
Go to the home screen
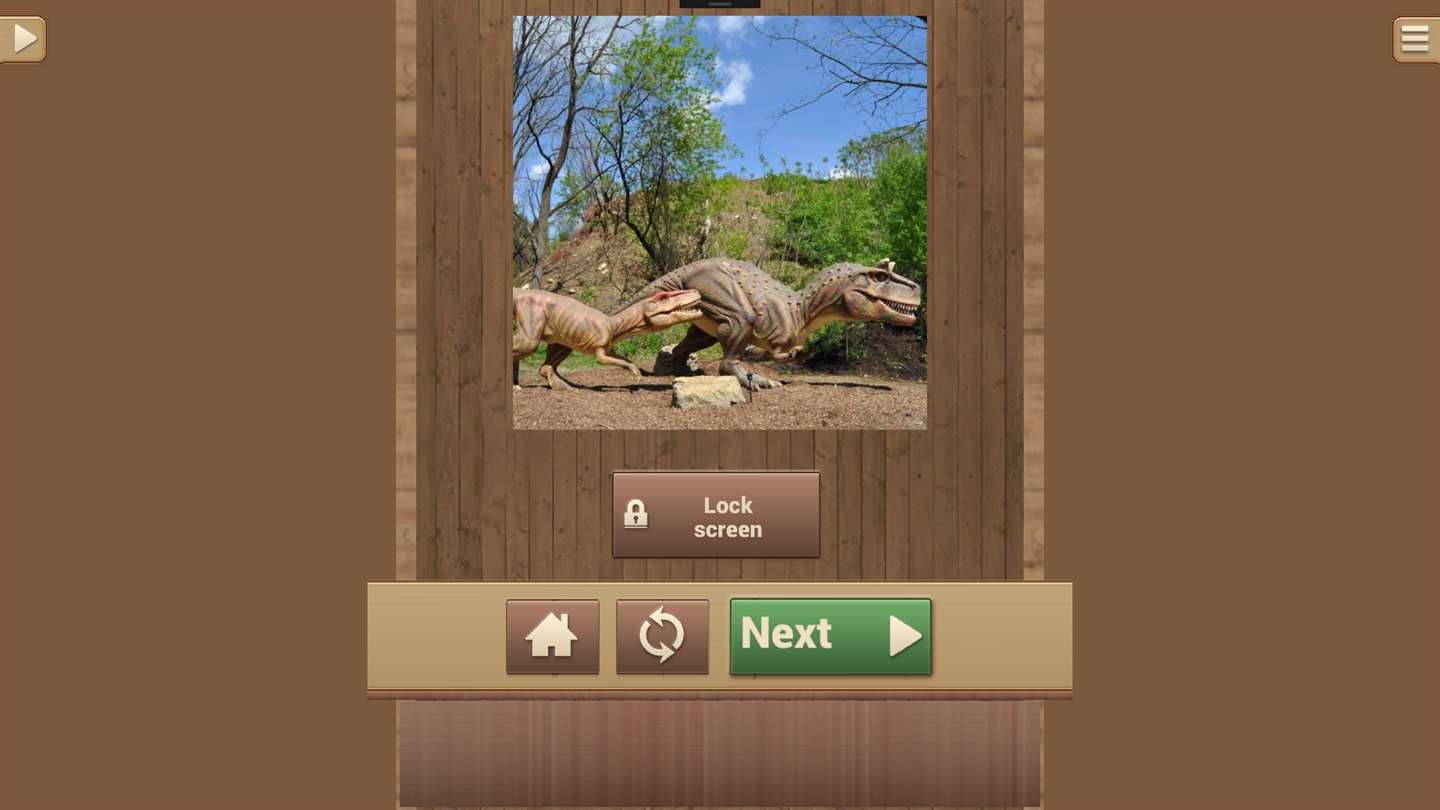click(552, 636)
